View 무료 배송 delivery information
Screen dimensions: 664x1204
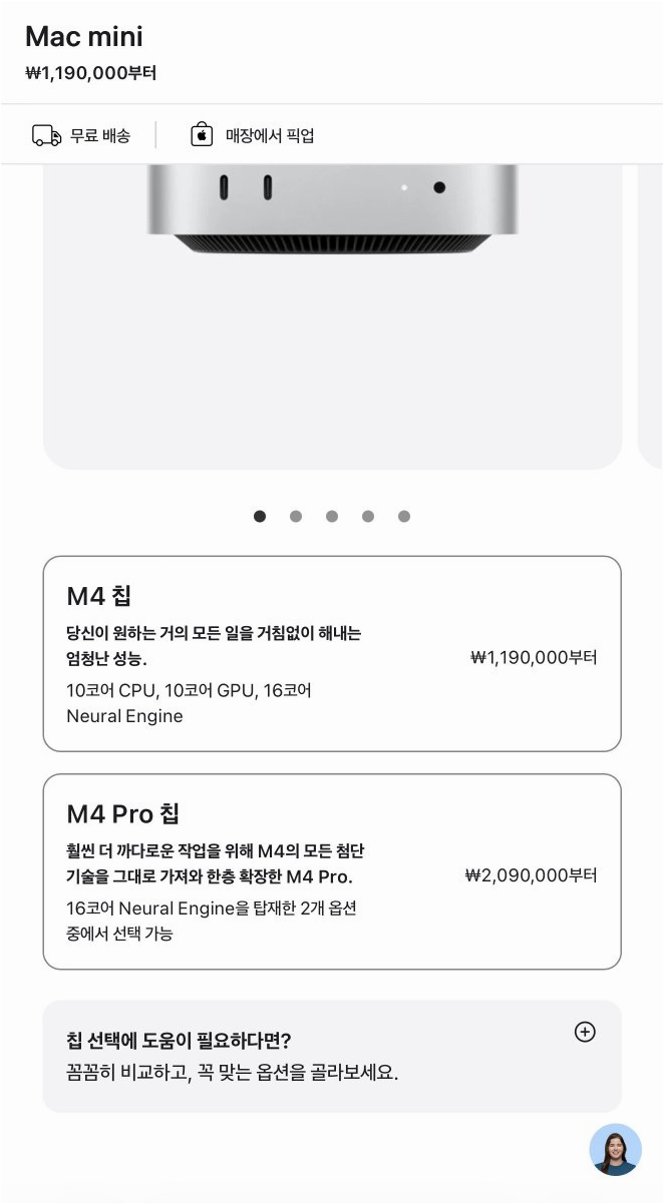81,135
